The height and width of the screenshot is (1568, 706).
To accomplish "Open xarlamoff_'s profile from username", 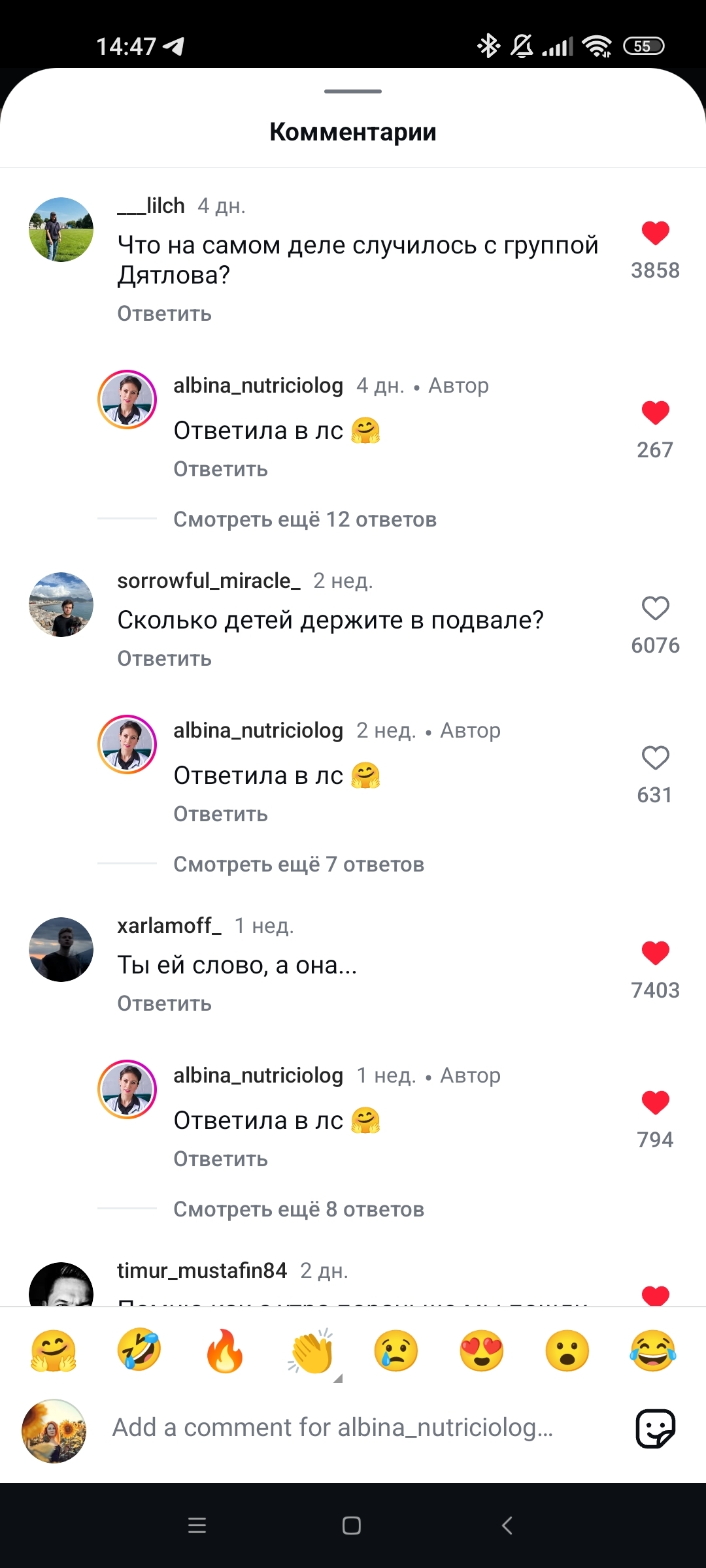I will point(169,925).
